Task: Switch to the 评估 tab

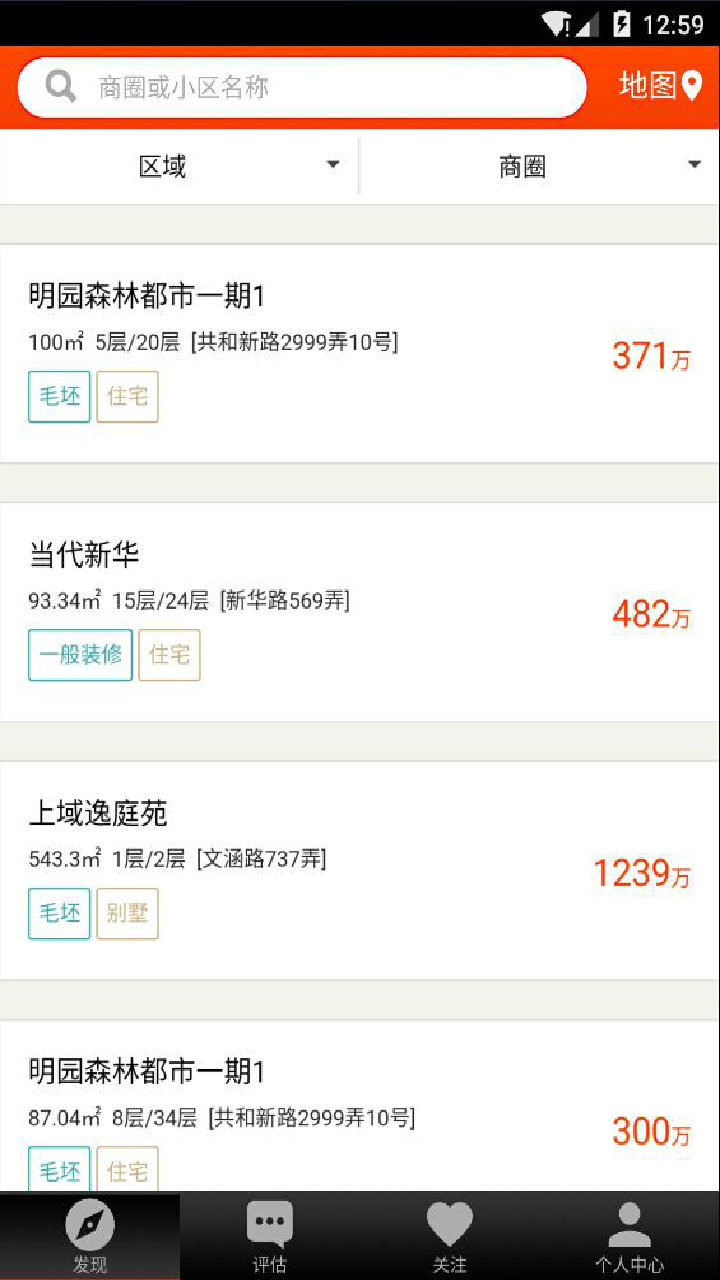Action: pos(270,1236)
